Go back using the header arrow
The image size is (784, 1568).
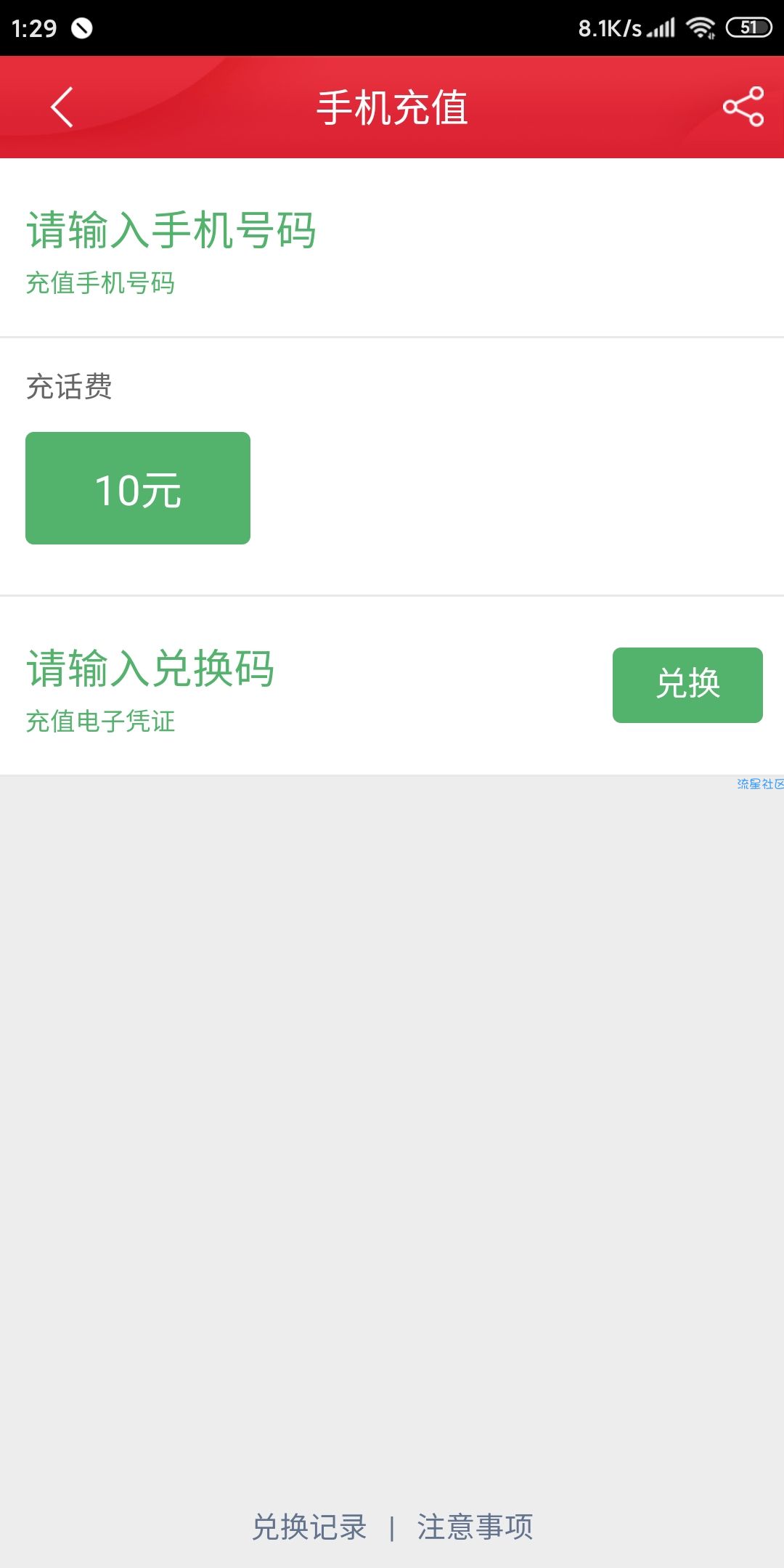[x=62, y=107]
